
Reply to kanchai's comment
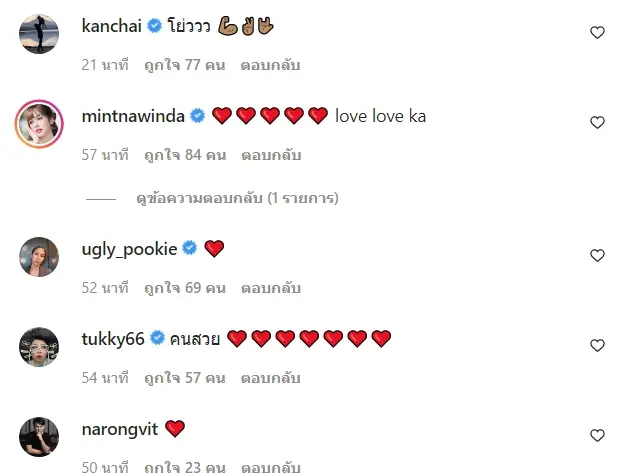[270, 65]
